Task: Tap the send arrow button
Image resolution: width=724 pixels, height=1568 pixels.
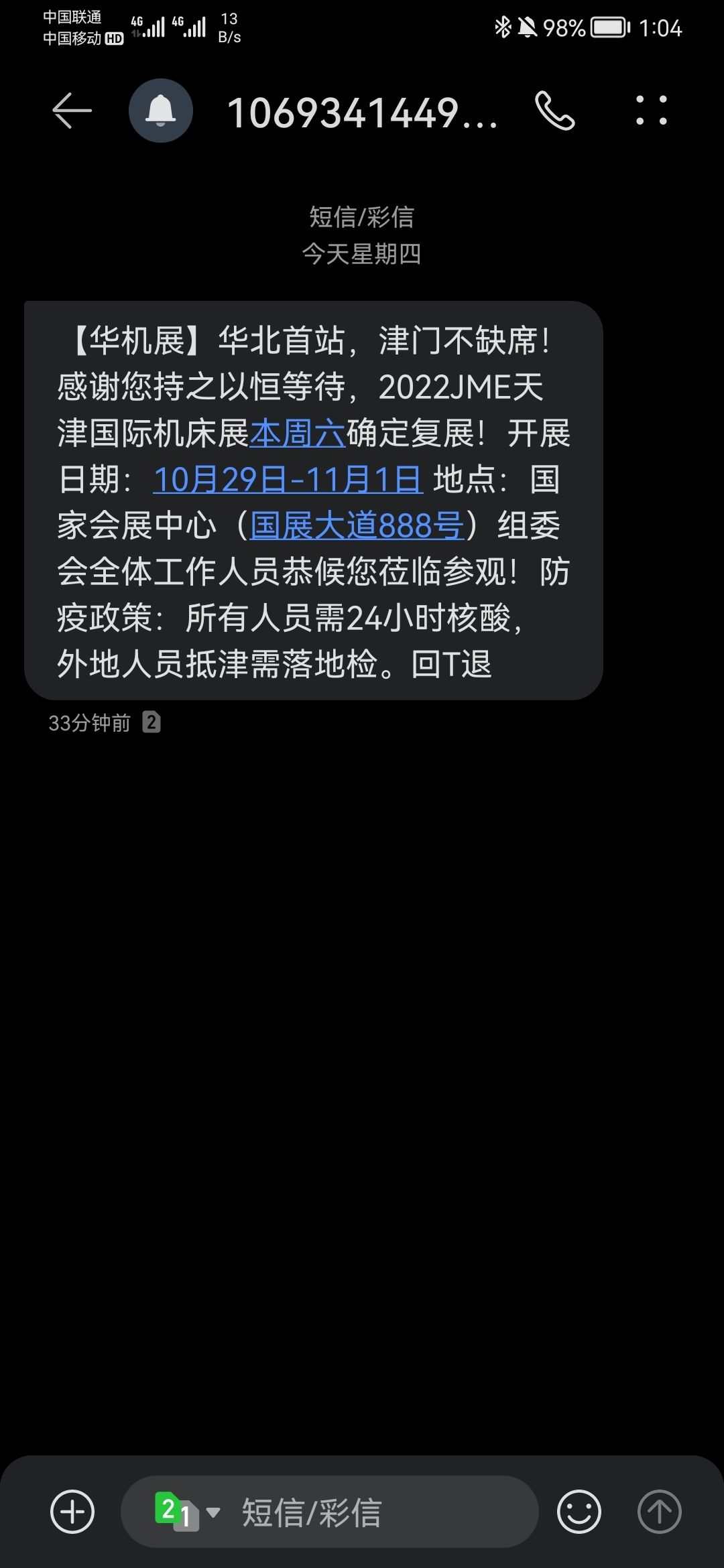Action: 659,1512
